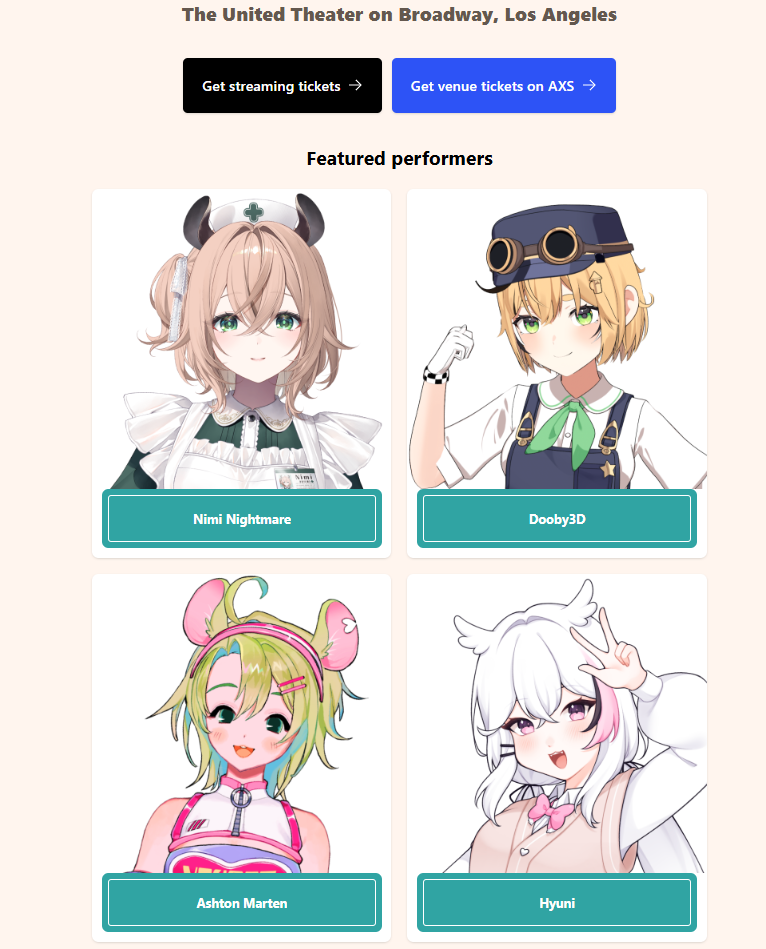Open Nimi Nightmare performer button
This screenshot has height=949, width=766.
242,519
